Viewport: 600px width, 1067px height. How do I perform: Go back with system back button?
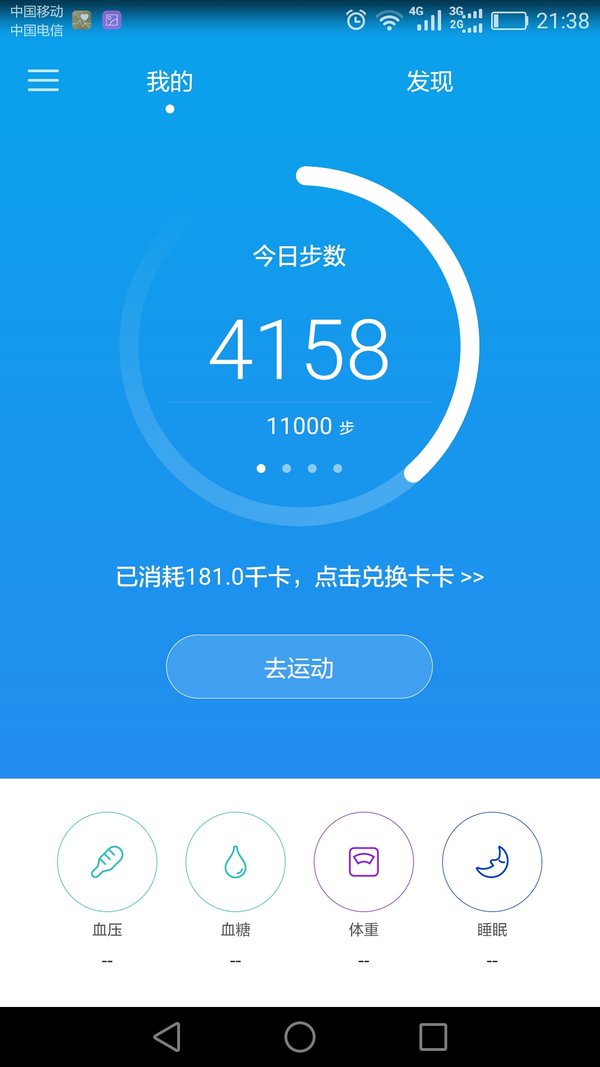click(x=167, y=1037)
